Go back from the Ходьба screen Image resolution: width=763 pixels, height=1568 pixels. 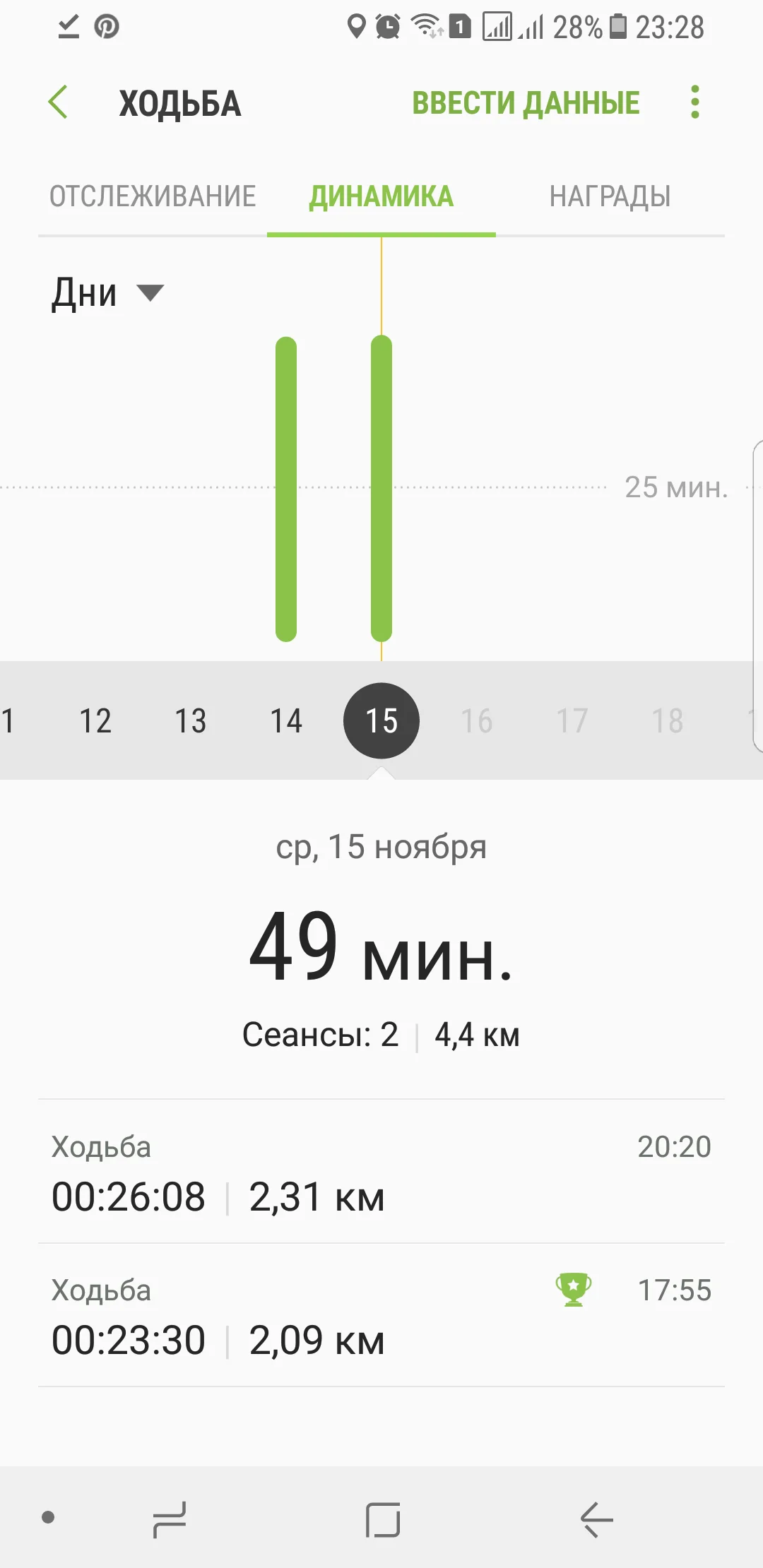pyautogui.click(x=59, y=102)
